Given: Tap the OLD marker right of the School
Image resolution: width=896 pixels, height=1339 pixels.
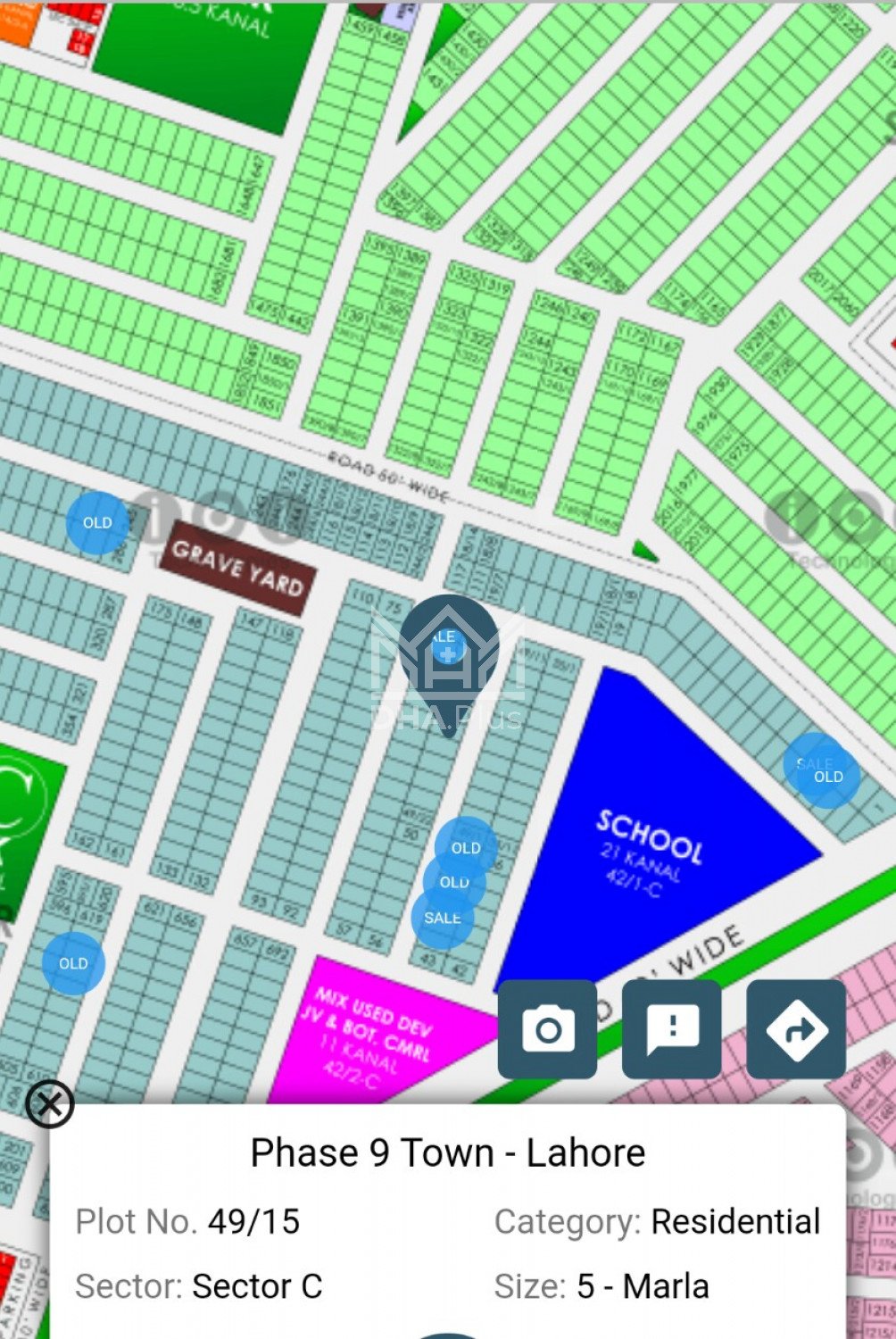Looking at the screenshot, I should (830, 777).
